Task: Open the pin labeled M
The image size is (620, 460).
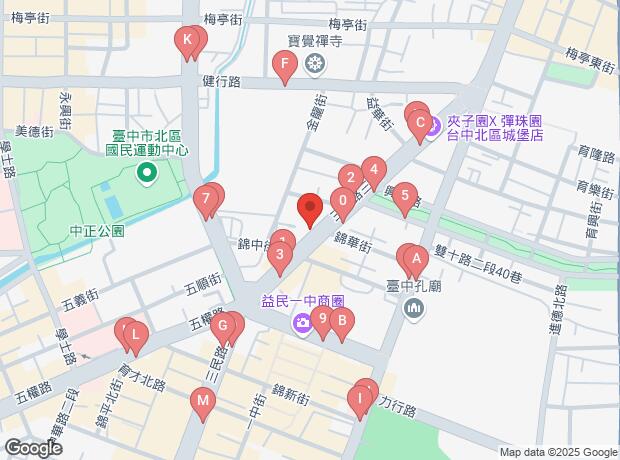Action: point(203,402)
